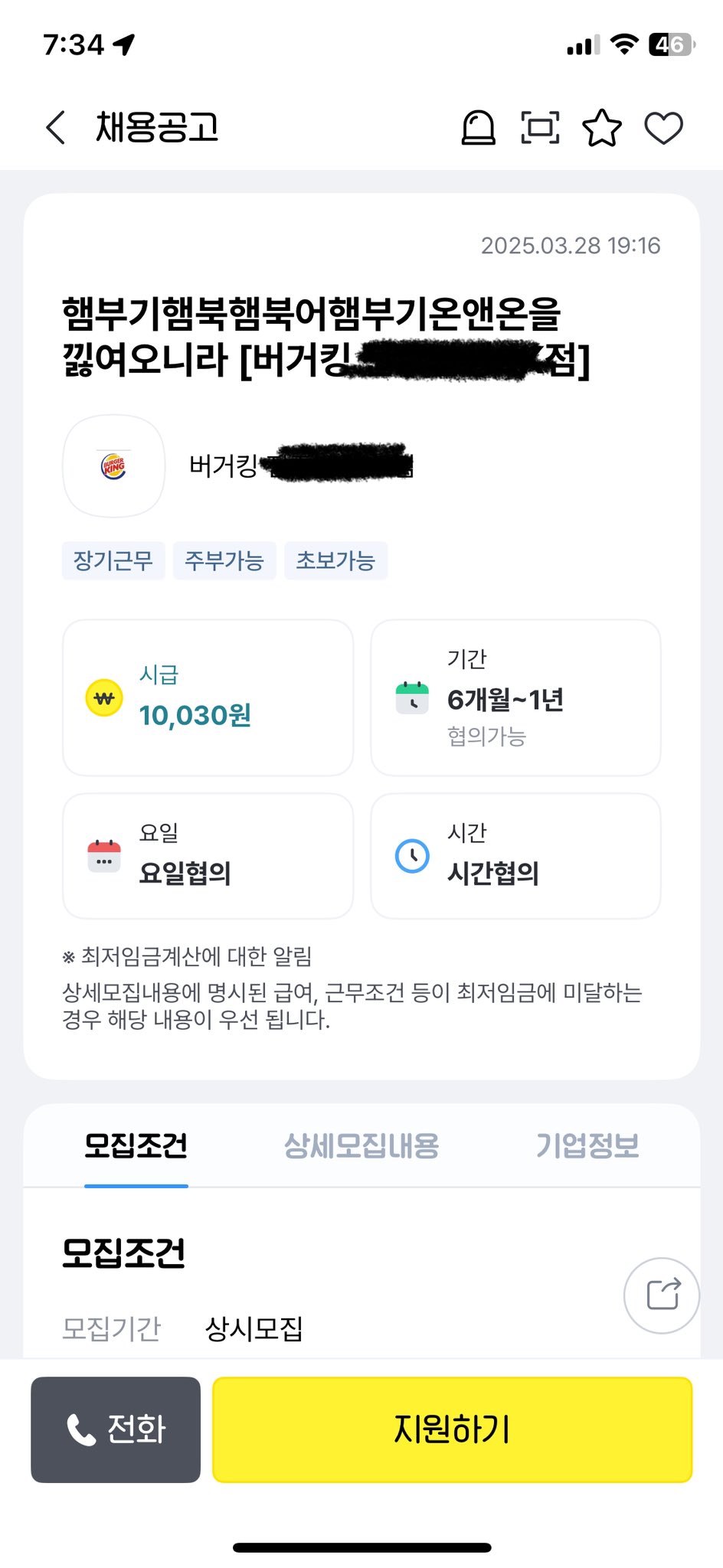Switch to the 상세모집내용 tab

pos(361,1145)
